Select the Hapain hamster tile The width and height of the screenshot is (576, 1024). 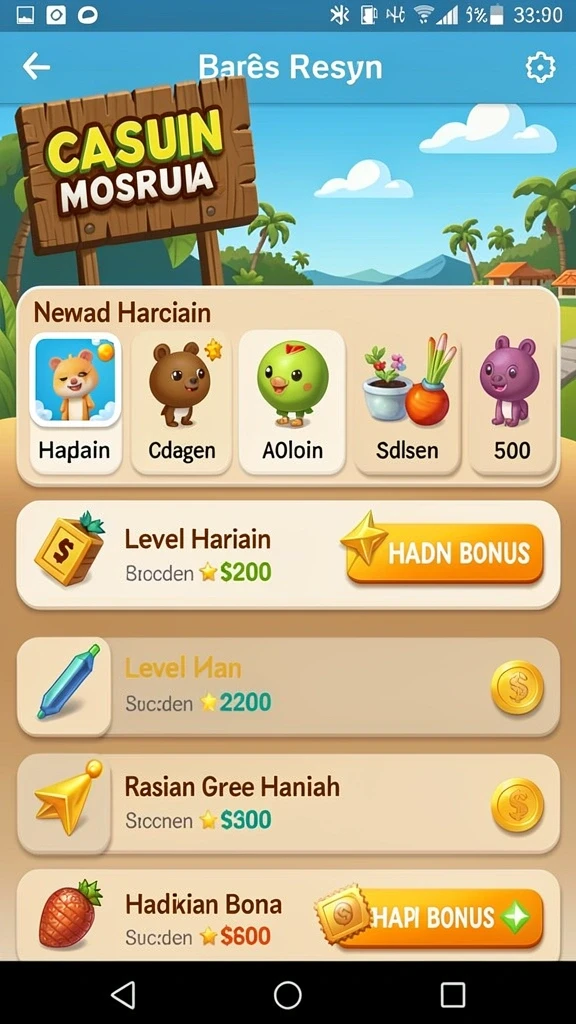tap(75, 403)
